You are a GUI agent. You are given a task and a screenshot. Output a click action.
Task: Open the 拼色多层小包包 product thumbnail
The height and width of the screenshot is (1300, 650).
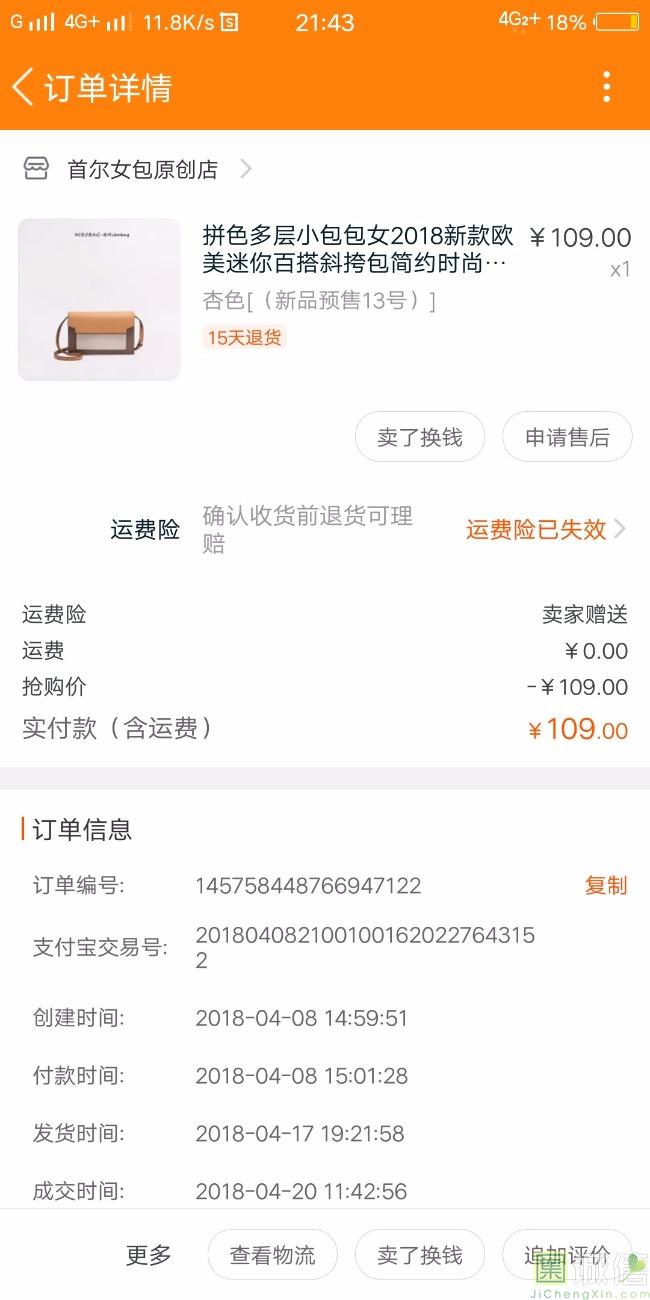coord(99,299)
